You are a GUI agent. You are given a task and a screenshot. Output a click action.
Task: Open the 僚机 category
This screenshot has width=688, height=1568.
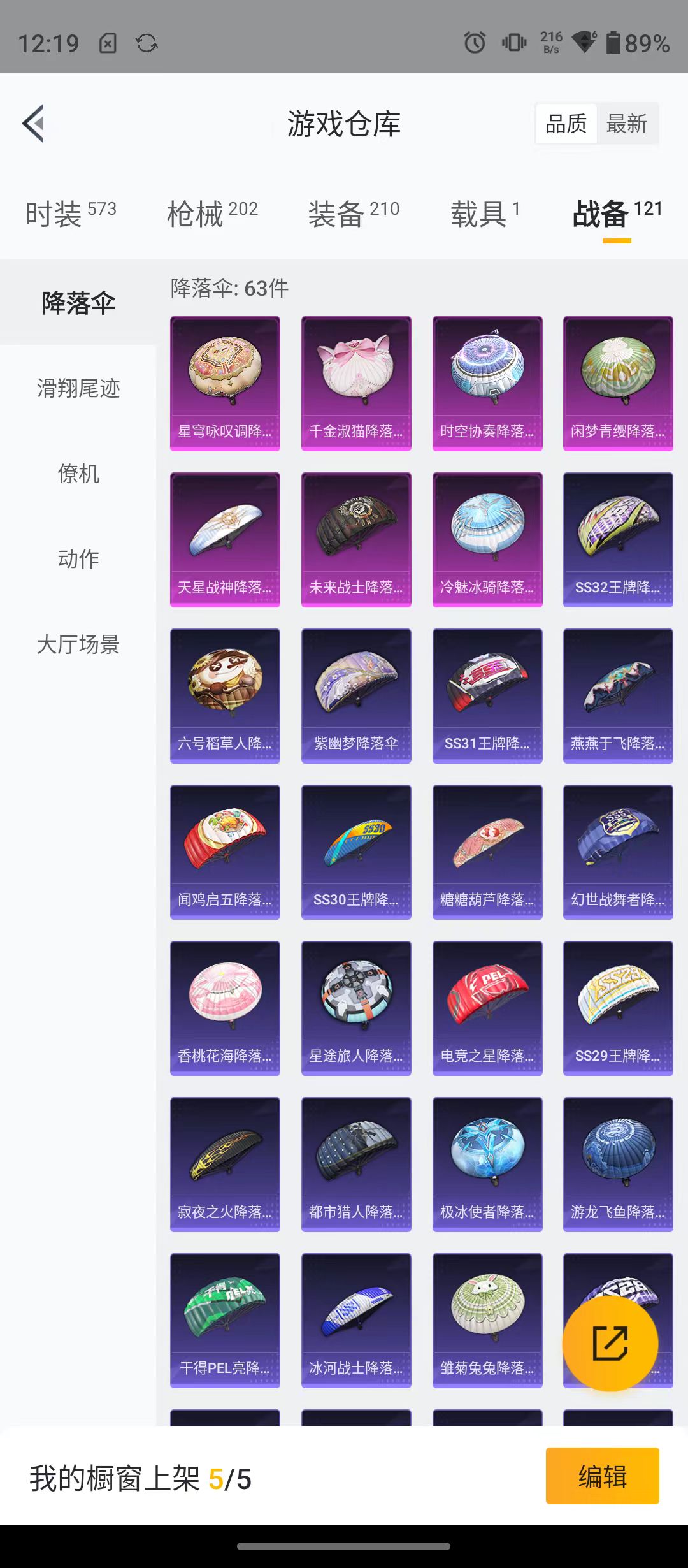(78, 474)
